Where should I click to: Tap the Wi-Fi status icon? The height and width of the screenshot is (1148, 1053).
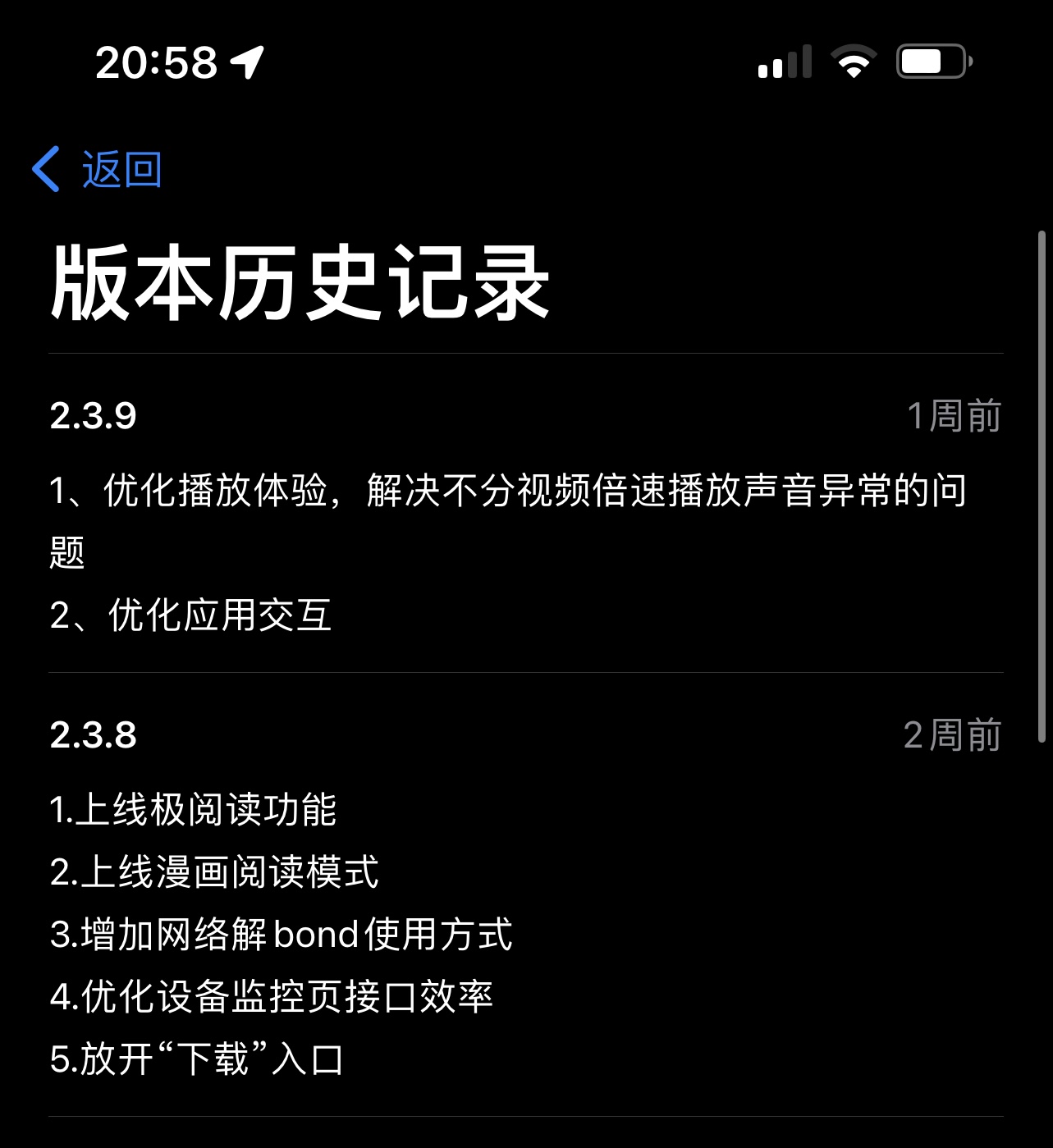[854, 62]
